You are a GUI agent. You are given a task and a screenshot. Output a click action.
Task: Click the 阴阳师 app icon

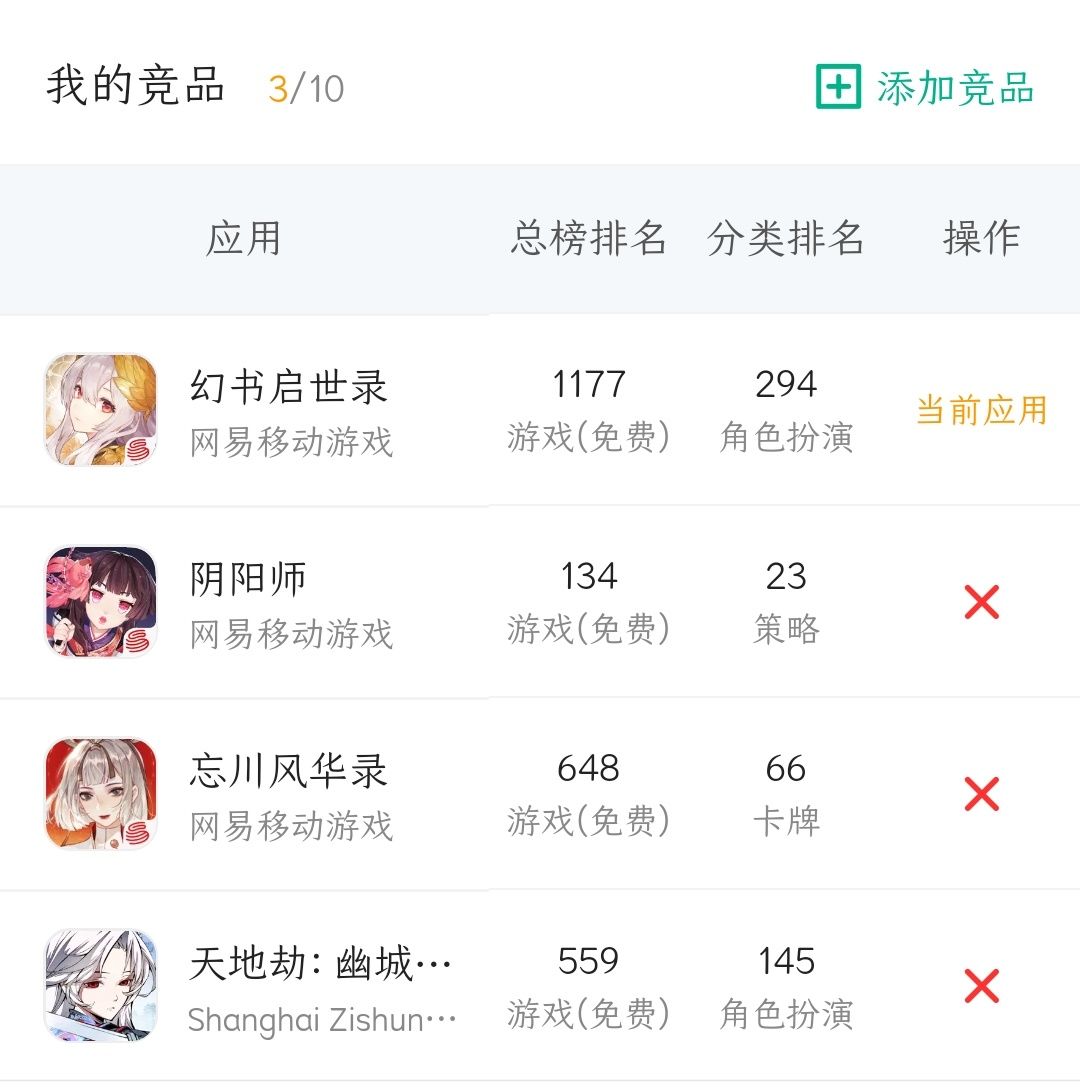[x=99, y=601]
